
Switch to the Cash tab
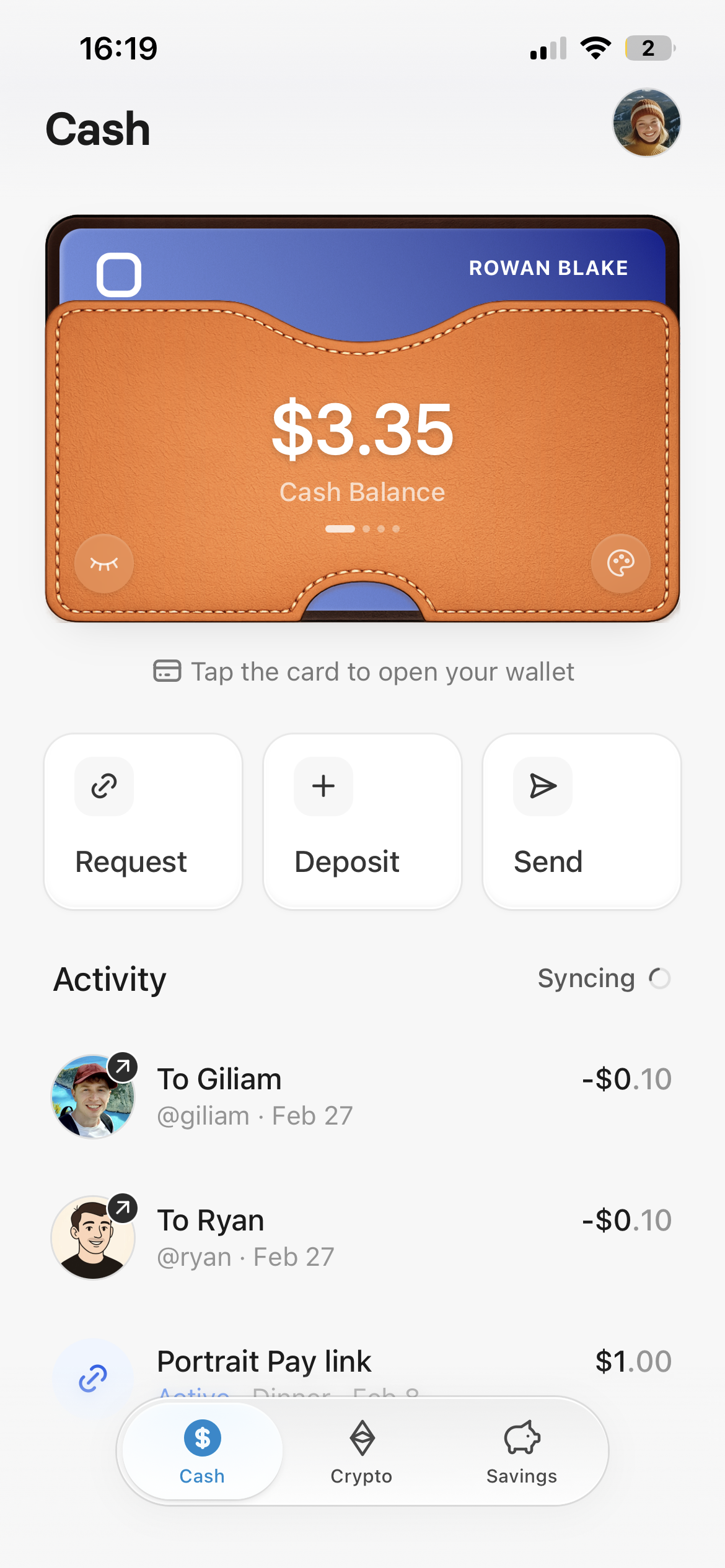click(201, 1452)
